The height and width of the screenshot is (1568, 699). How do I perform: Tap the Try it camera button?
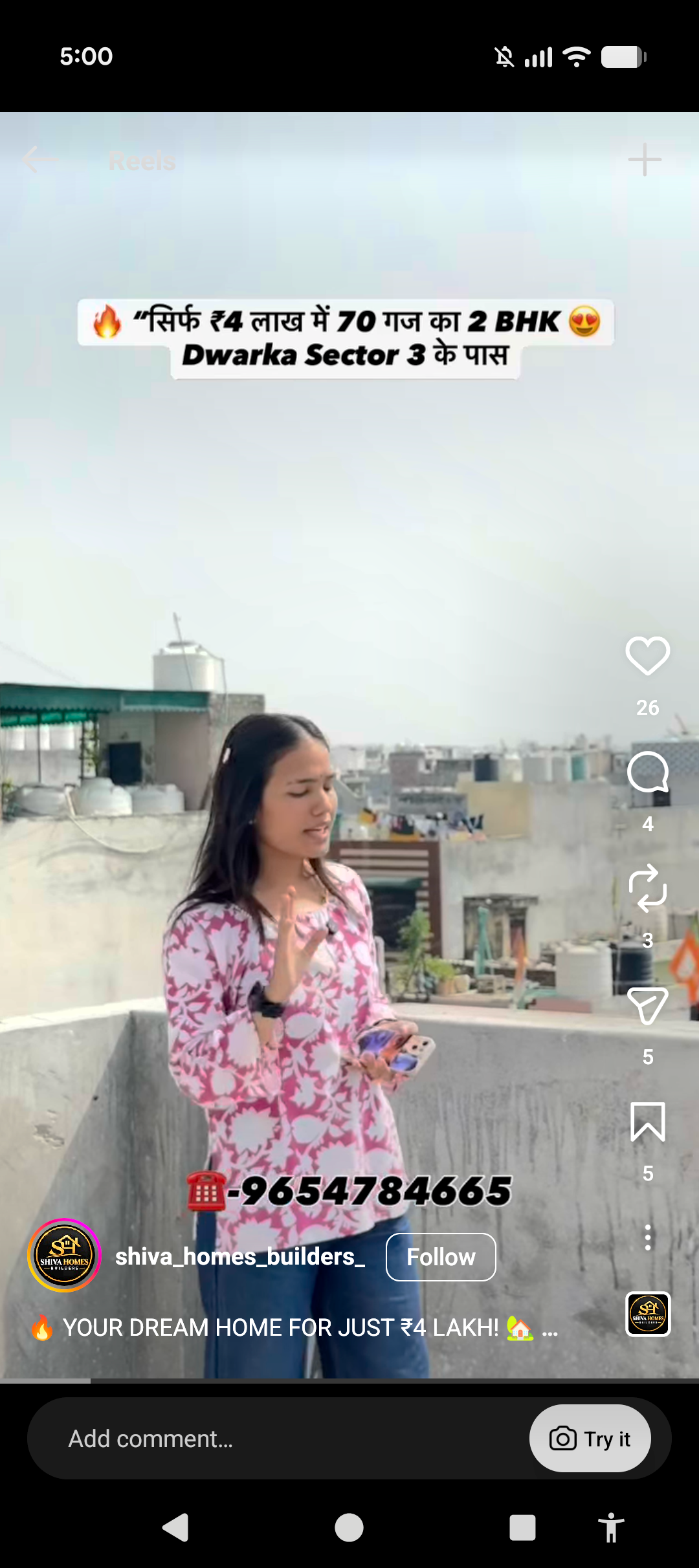pos(590,1439)
